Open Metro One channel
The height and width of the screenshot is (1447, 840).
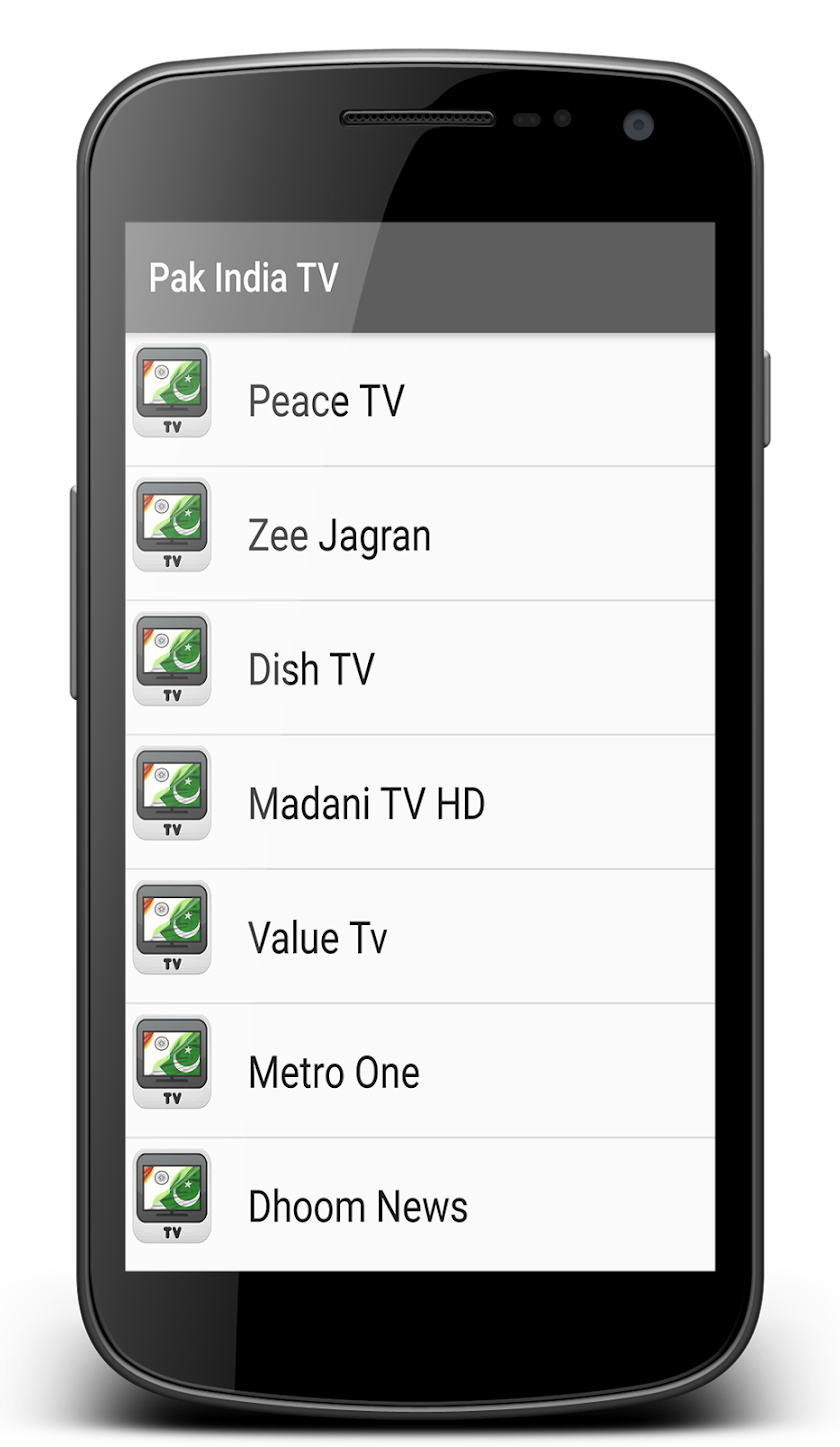pyautogui.click(x=420, y=1071)
